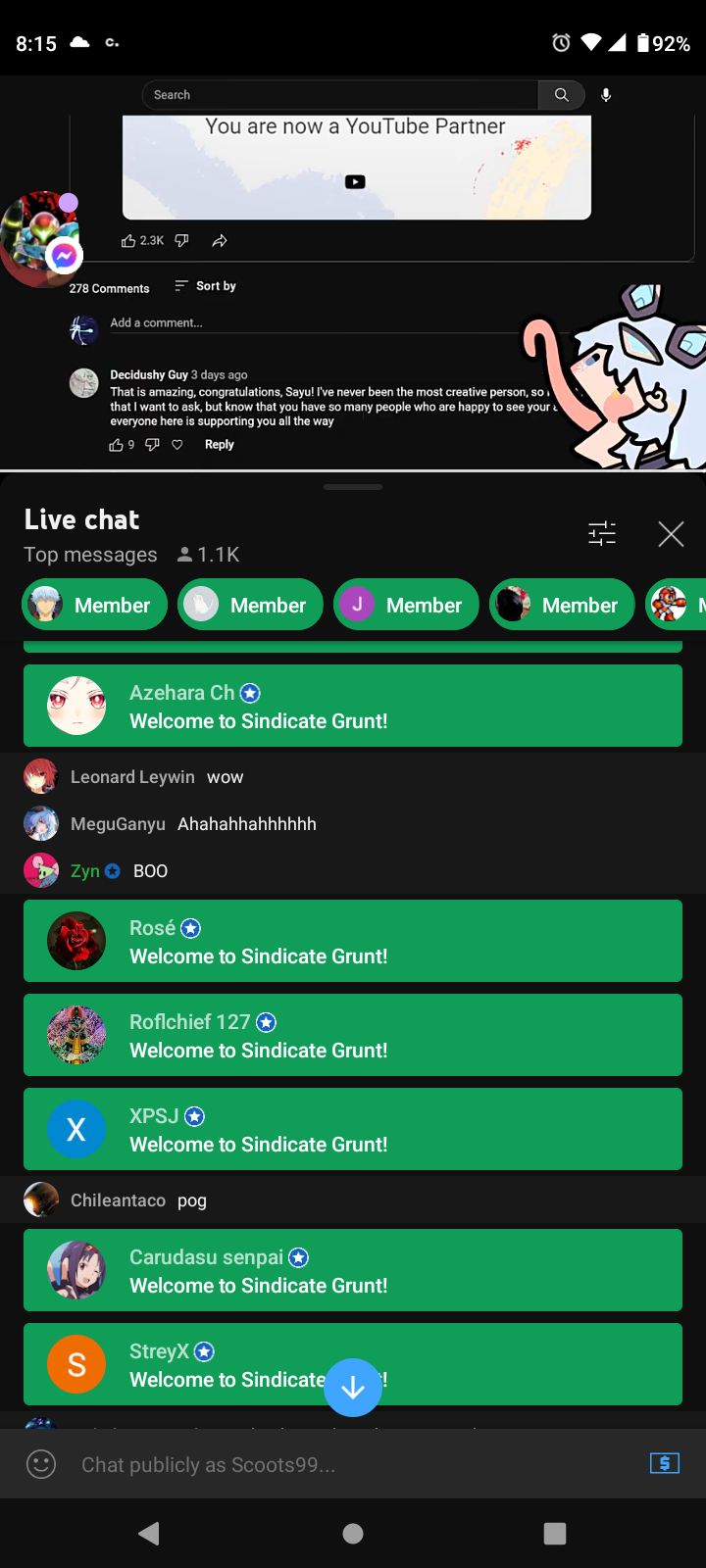
Task: Tap the purple J Member chip
Action: pyautogui.click(x=406, y=605)
